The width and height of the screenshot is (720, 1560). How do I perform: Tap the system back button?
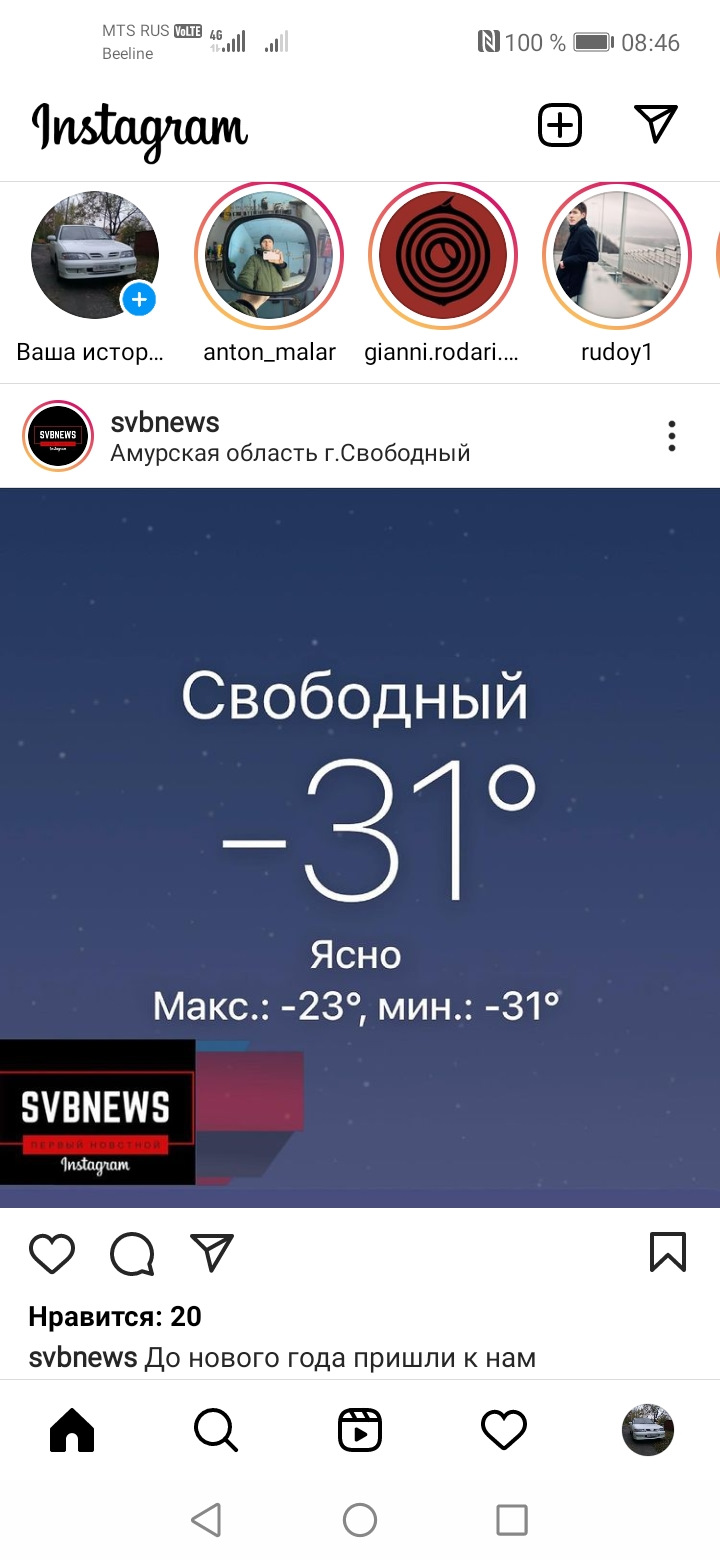point(206,1520)
